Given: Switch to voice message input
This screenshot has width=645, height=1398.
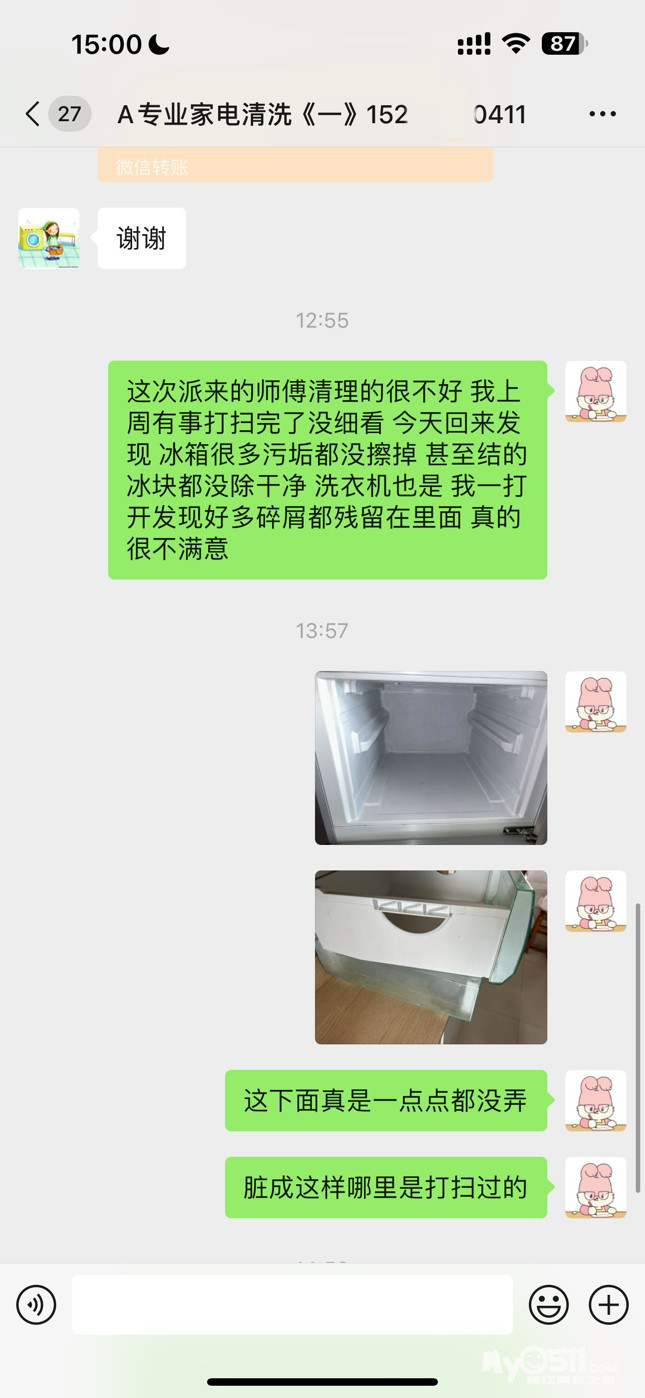Looking at the screenshot, I should point(36,1305).
